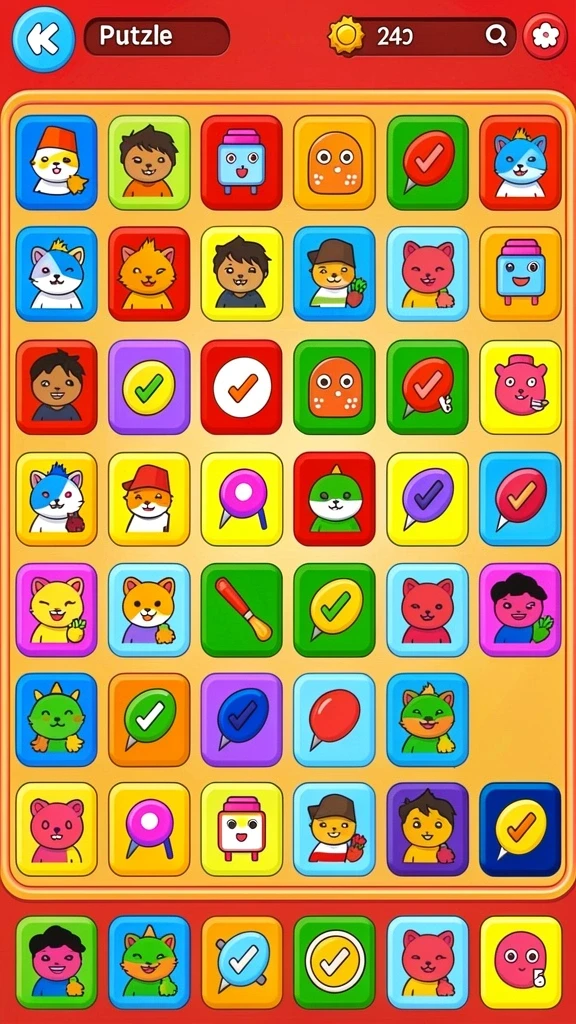Select the red balloon on light blue tile

click(x=334, y=720)
